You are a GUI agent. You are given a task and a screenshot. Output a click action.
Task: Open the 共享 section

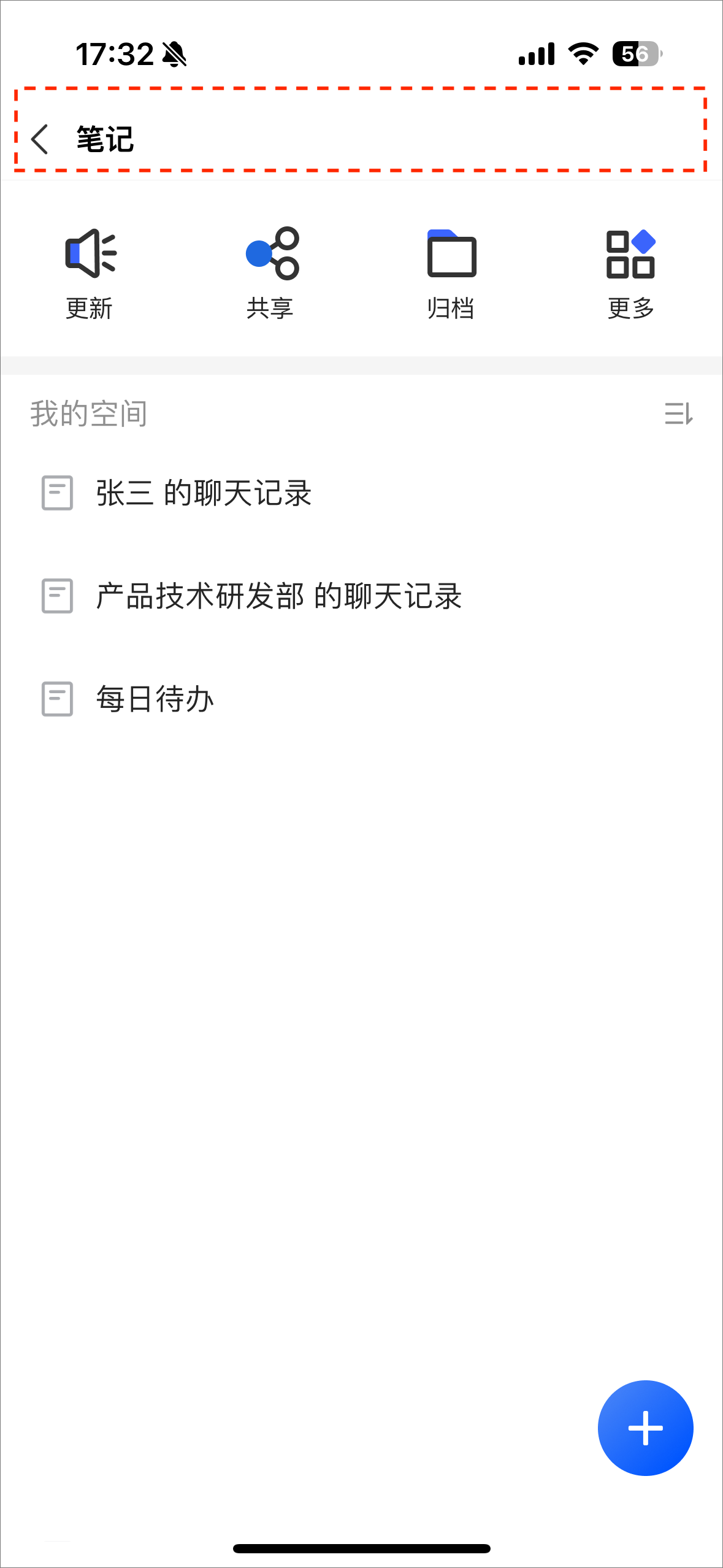click(x=270, y=274)
